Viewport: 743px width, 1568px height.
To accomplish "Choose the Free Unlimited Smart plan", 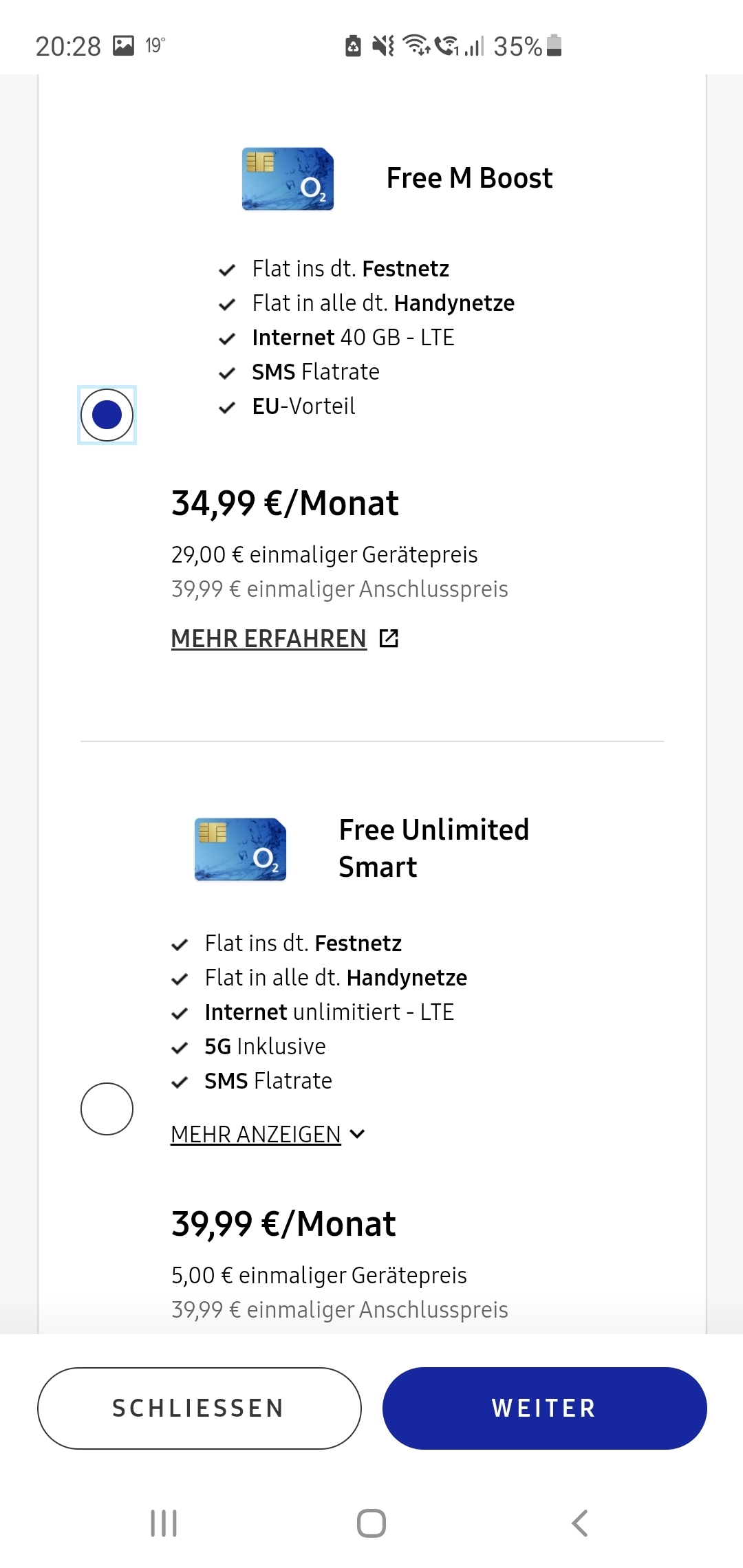I will click(107, 1109).
